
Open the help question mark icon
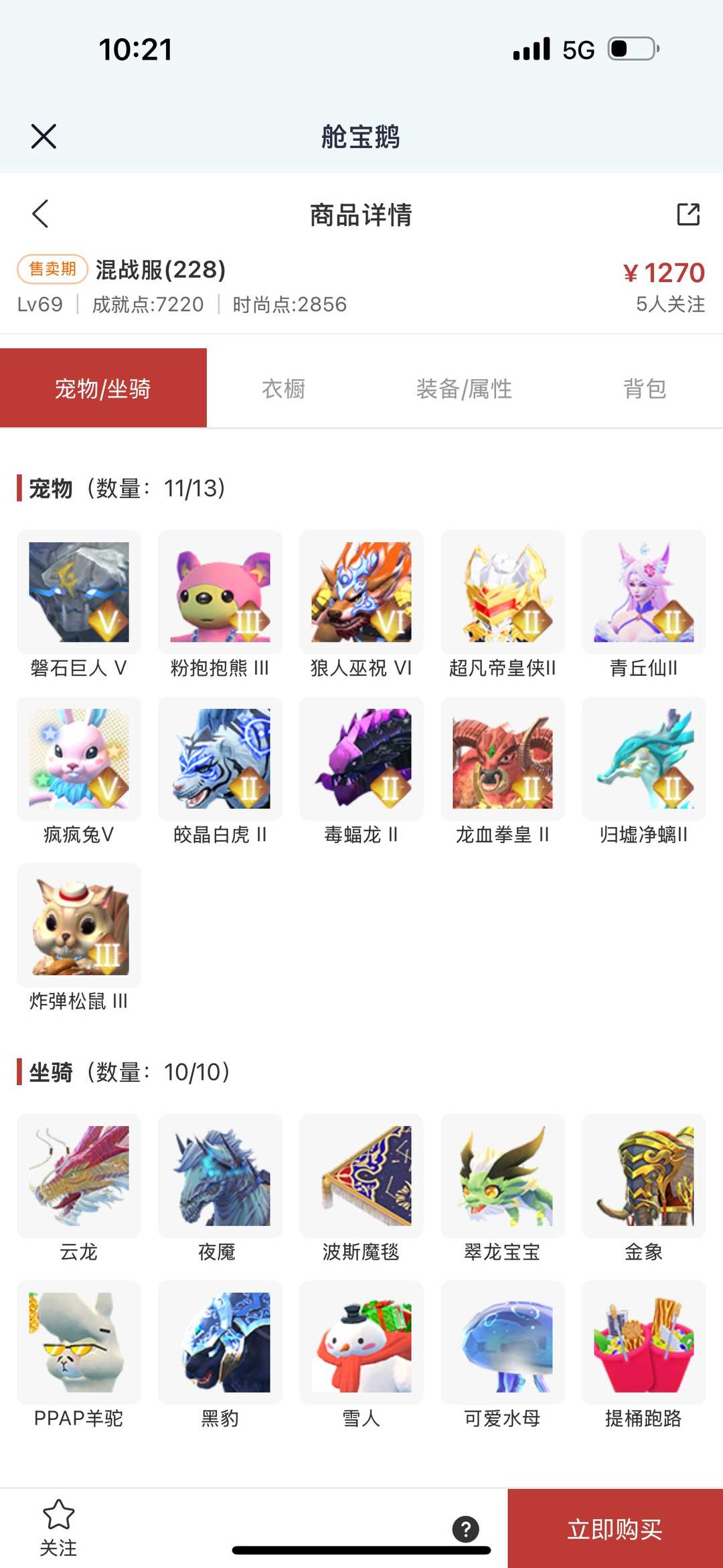pyautogui.click(x=465, y=1528)
